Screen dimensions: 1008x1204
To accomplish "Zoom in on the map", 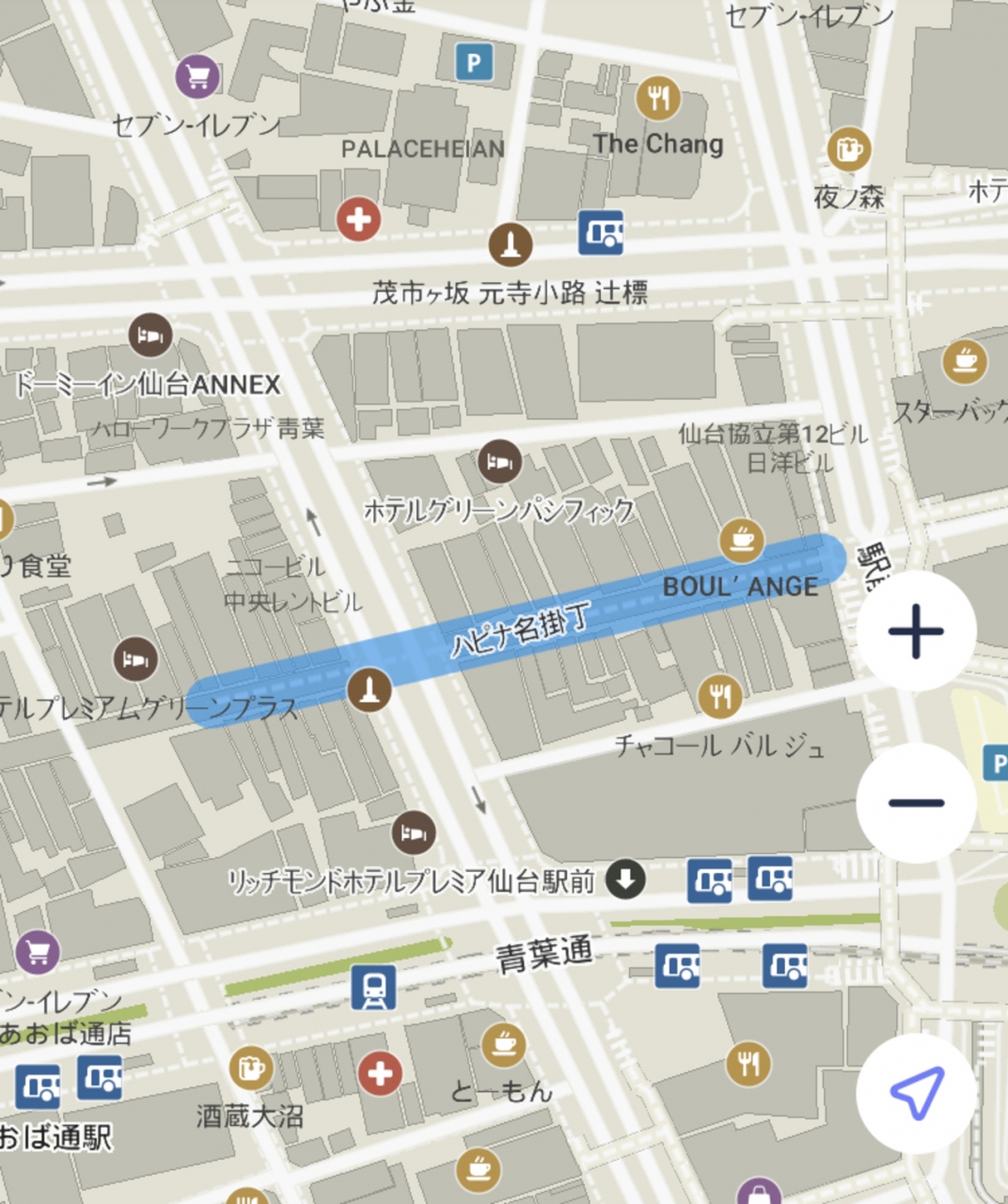I will 916,630.
